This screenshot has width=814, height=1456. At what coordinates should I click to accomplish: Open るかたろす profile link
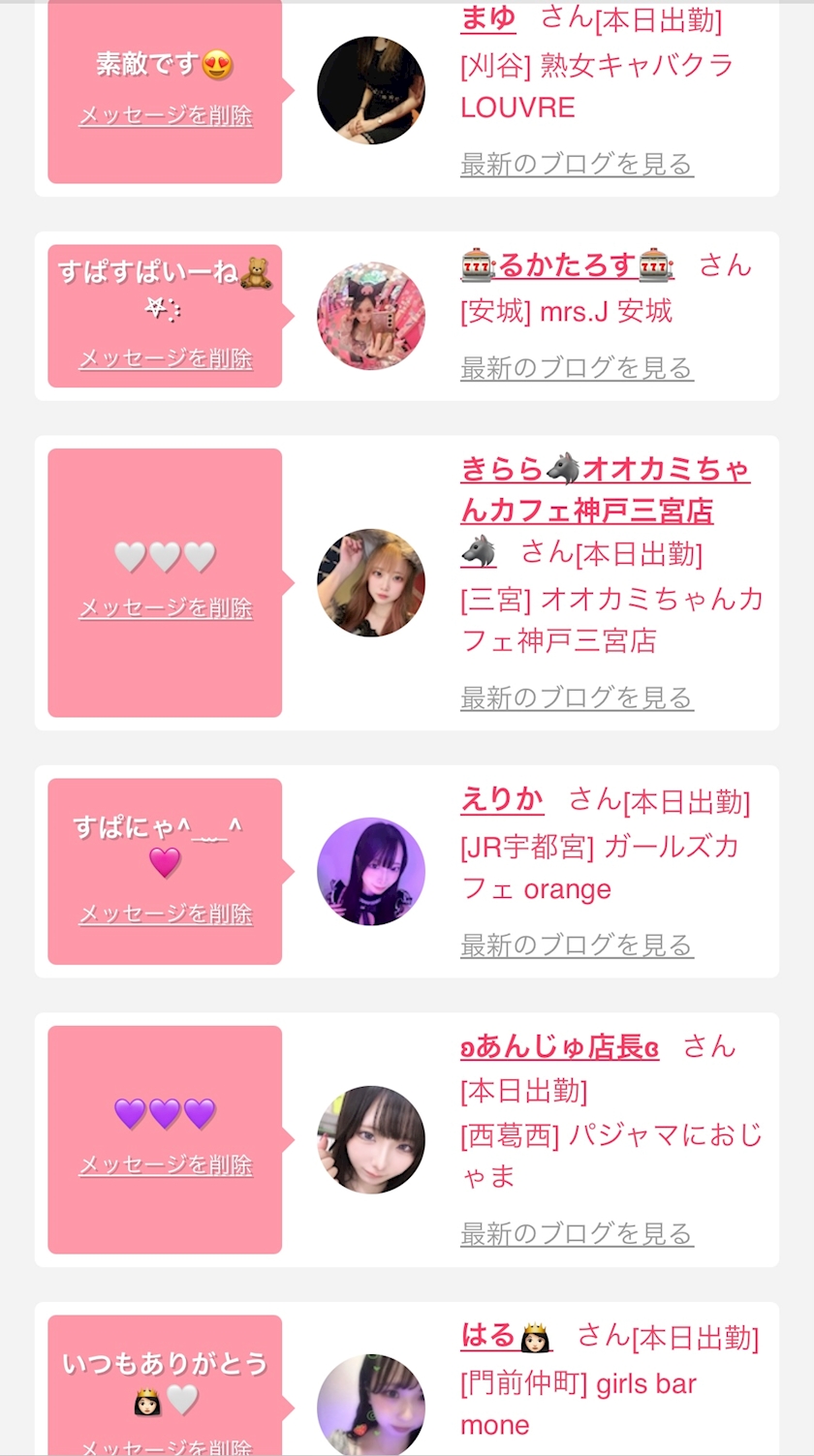tap(567, 264)
